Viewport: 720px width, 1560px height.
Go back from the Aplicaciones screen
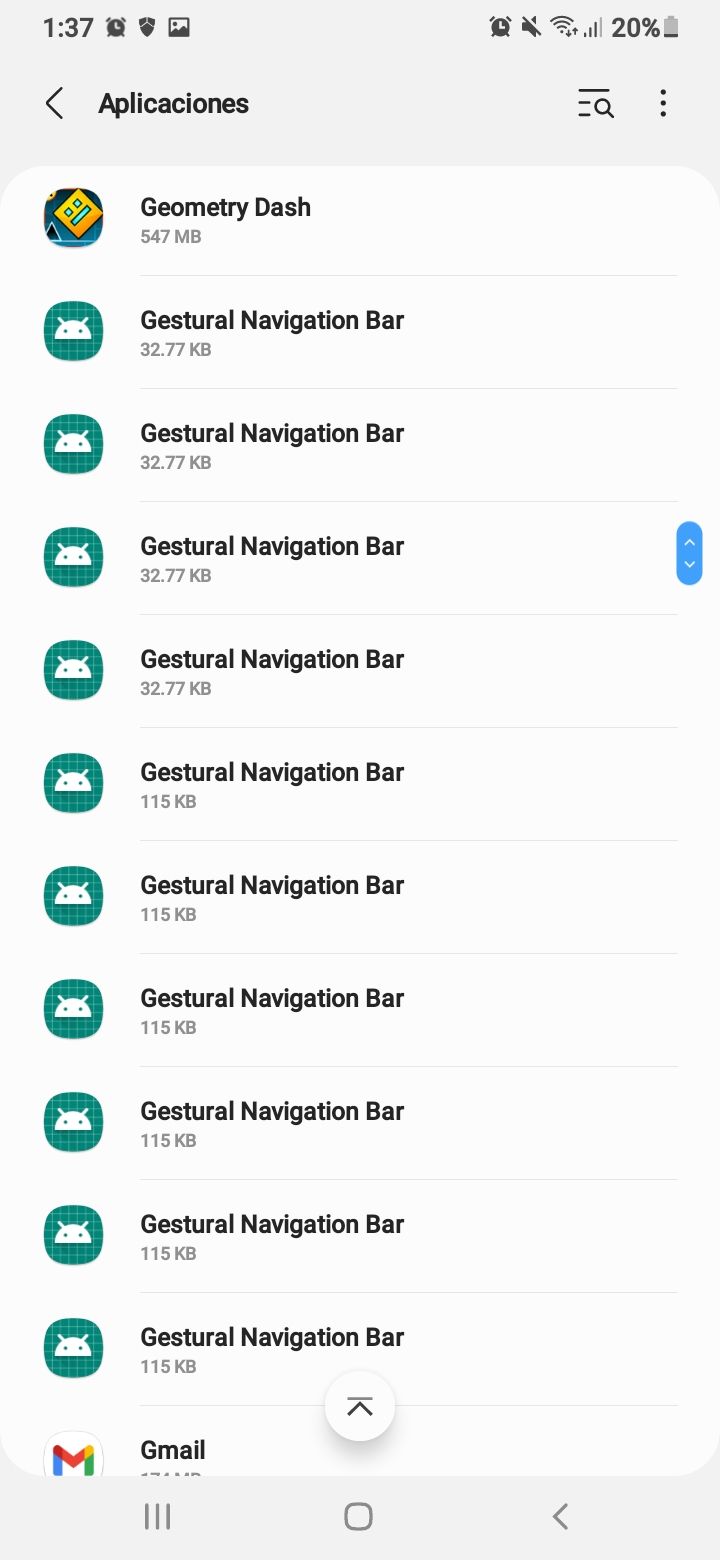[x=55, y=104]
